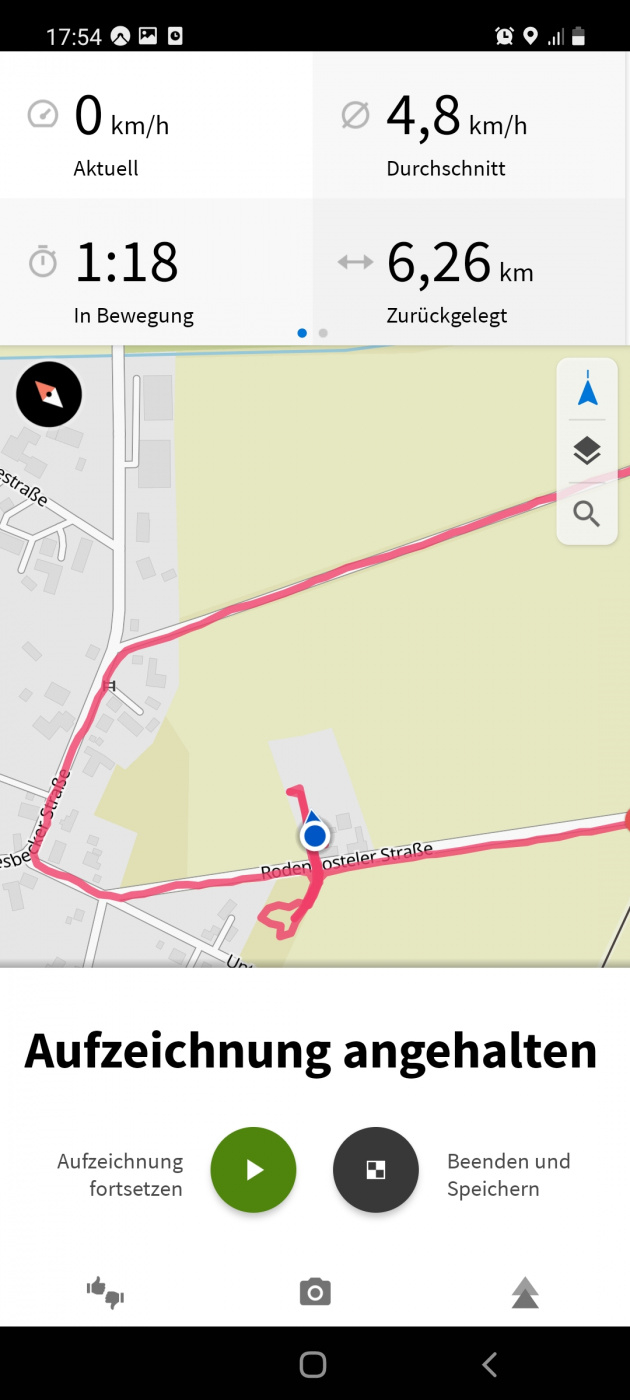Resume recording with green play button

click(x=253, y=1170)
